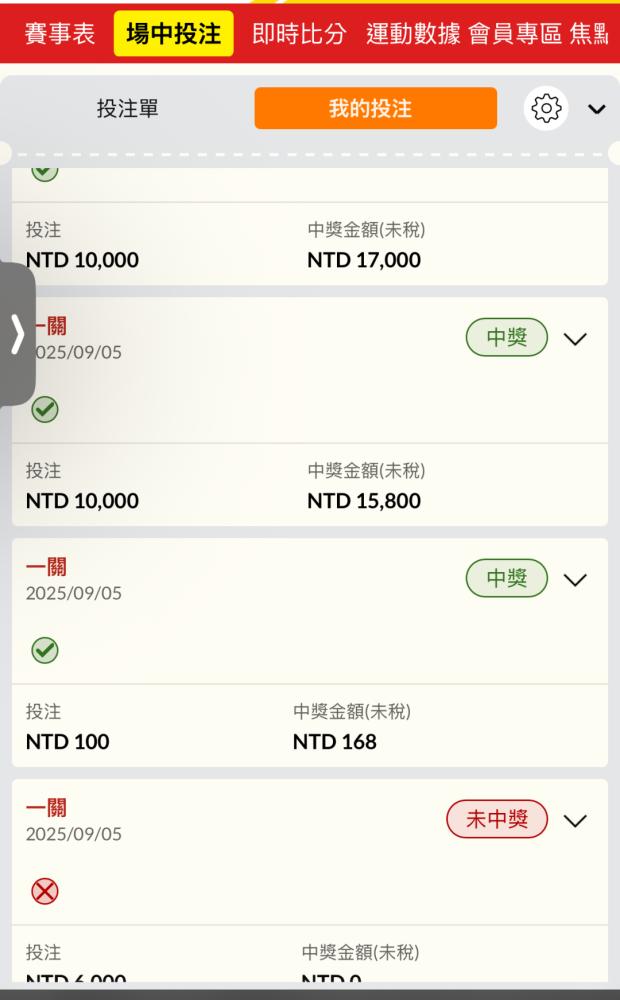
Task: Collapse the bet slip panel with the top chevron
Action: (597, 109)
